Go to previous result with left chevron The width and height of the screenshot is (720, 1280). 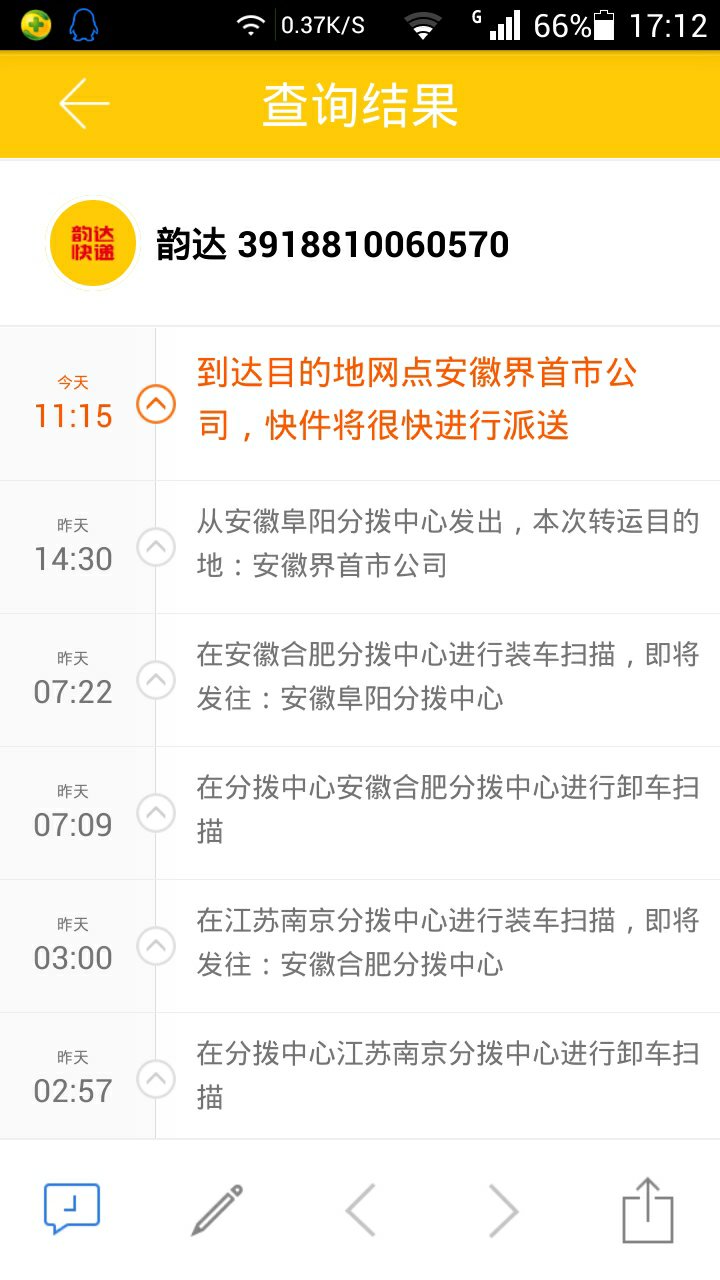point(361,1210)
